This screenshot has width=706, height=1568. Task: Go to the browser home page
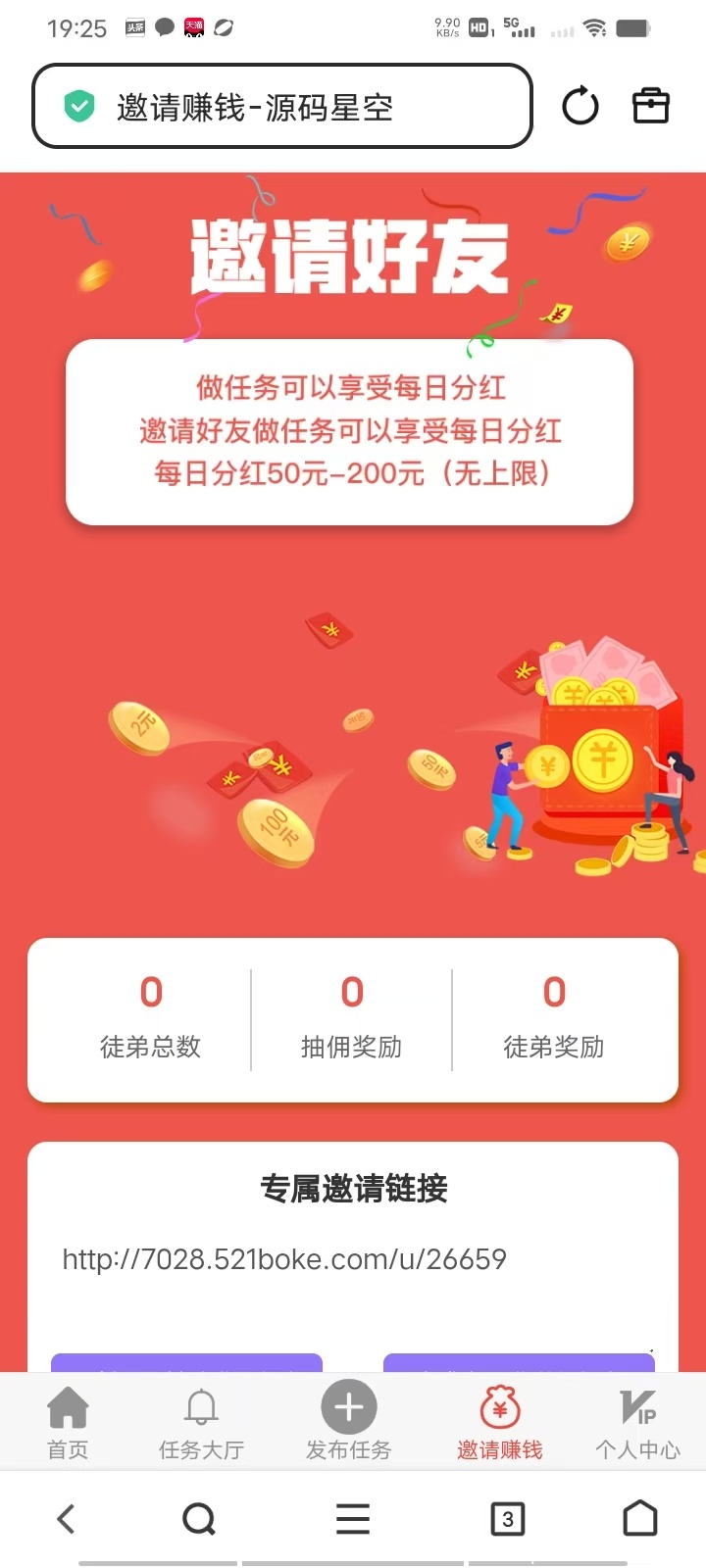click(640, 1519)
